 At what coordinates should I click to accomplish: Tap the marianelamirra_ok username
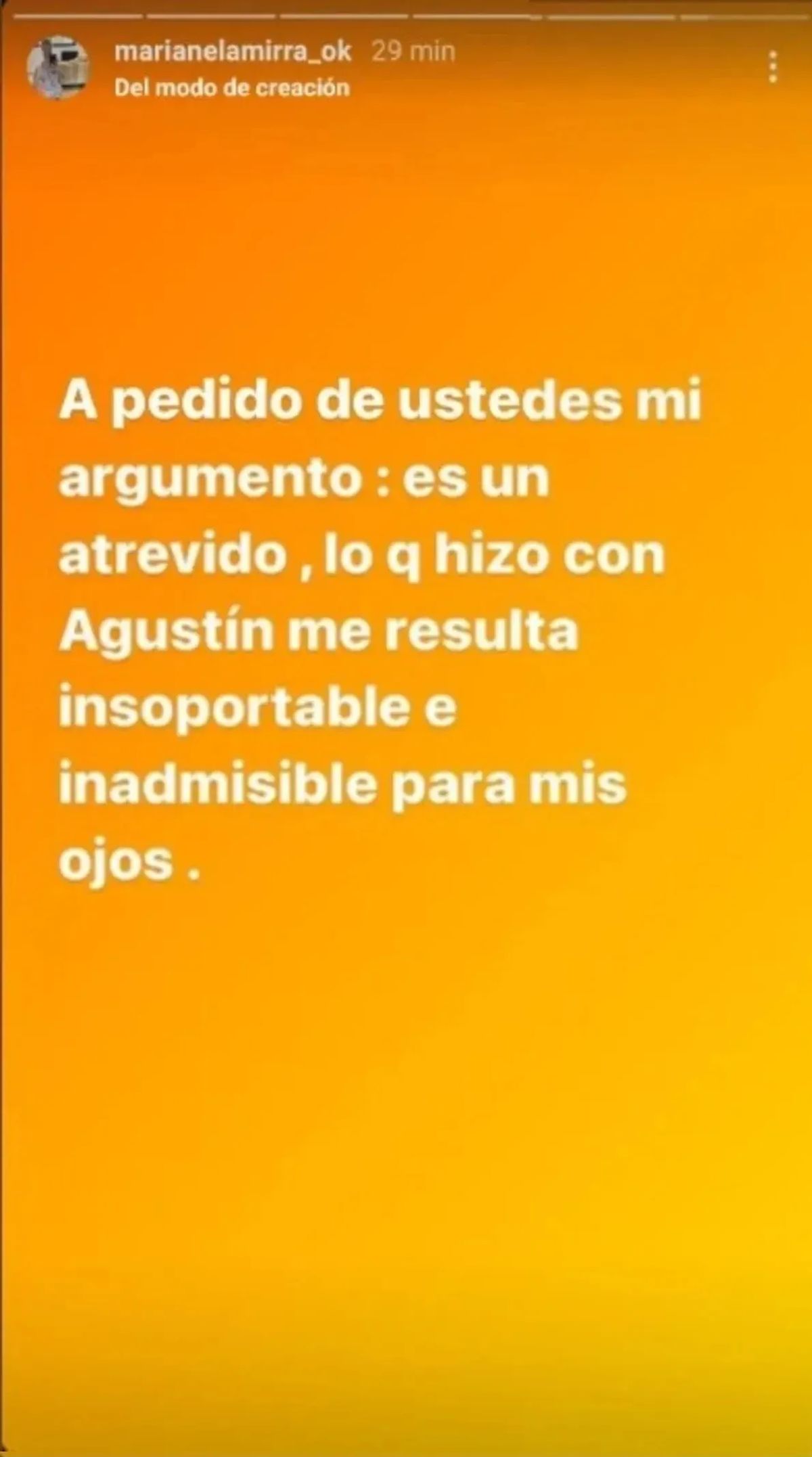tap(233, 52)
